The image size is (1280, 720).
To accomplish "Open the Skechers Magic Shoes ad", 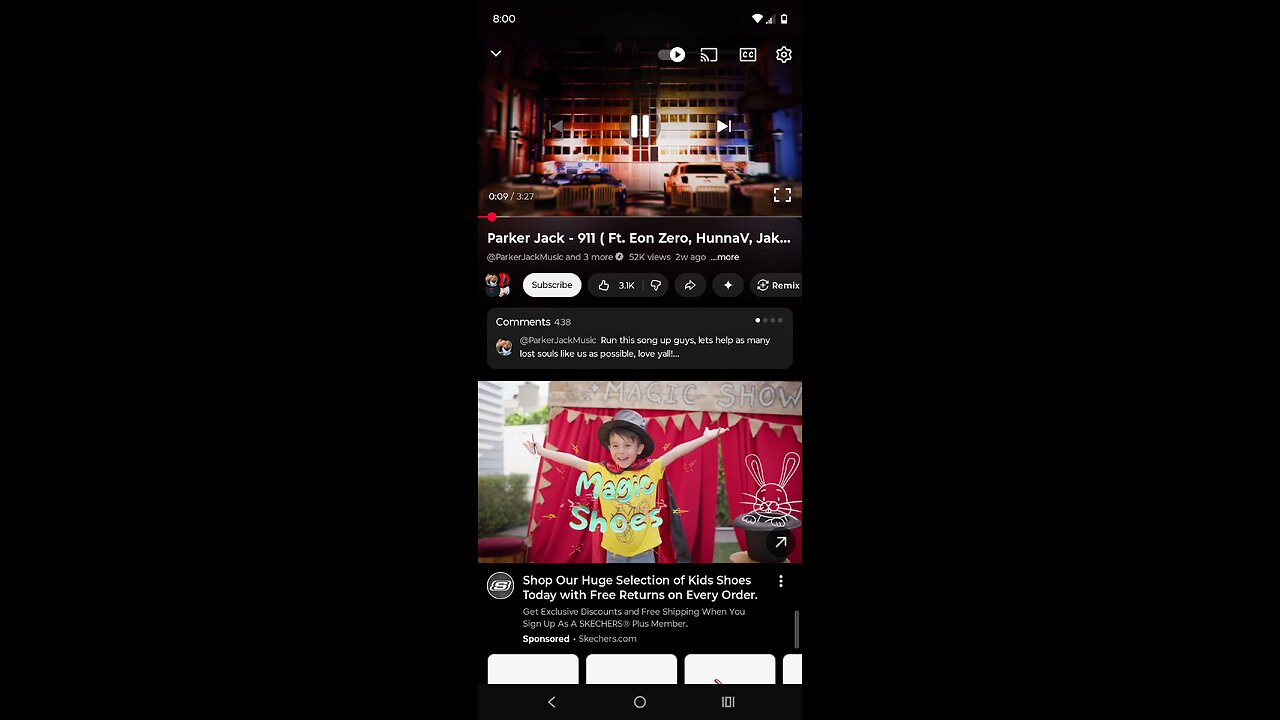I will pos(639,471).
